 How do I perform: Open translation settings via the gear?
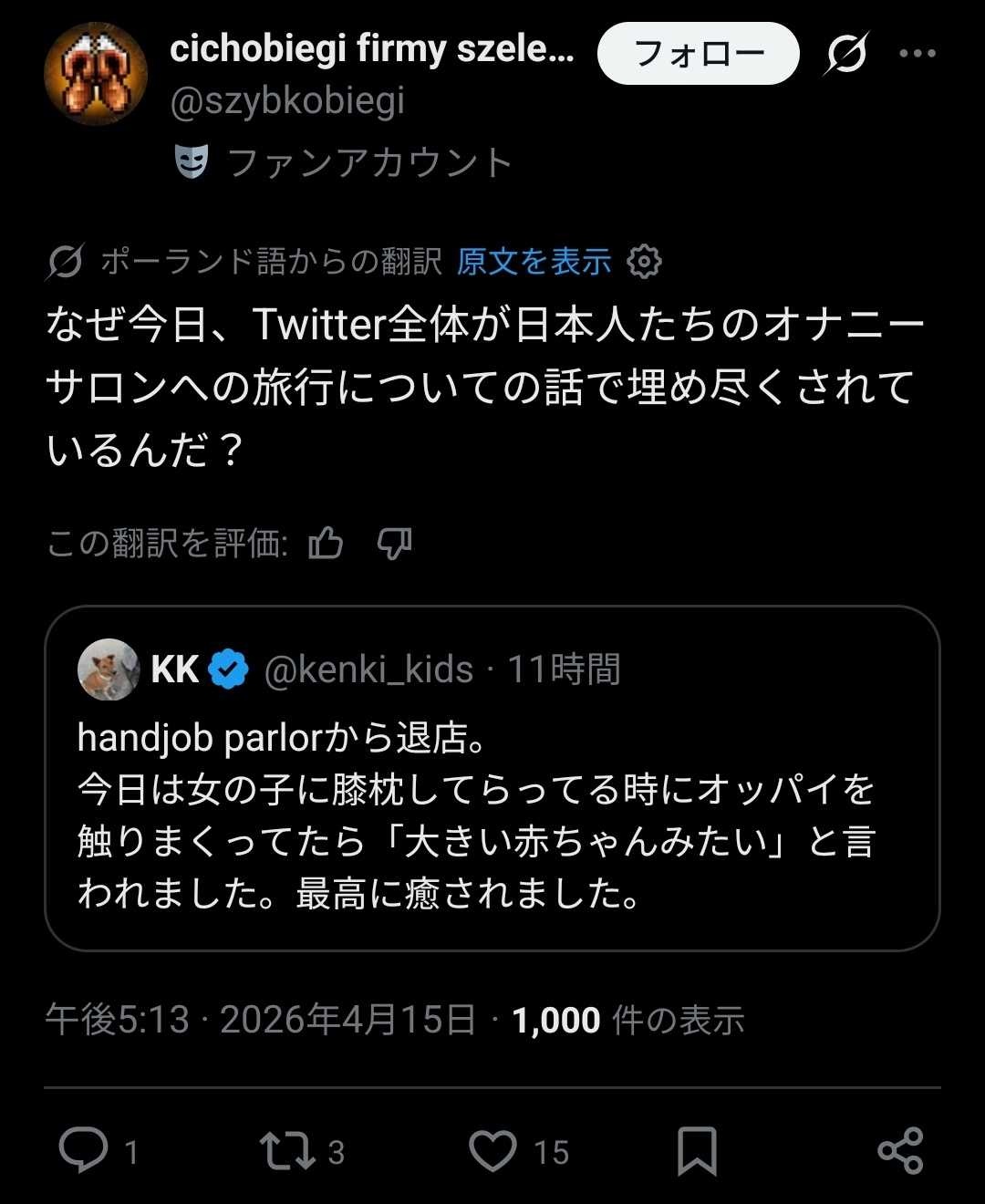tap(643, 261)
